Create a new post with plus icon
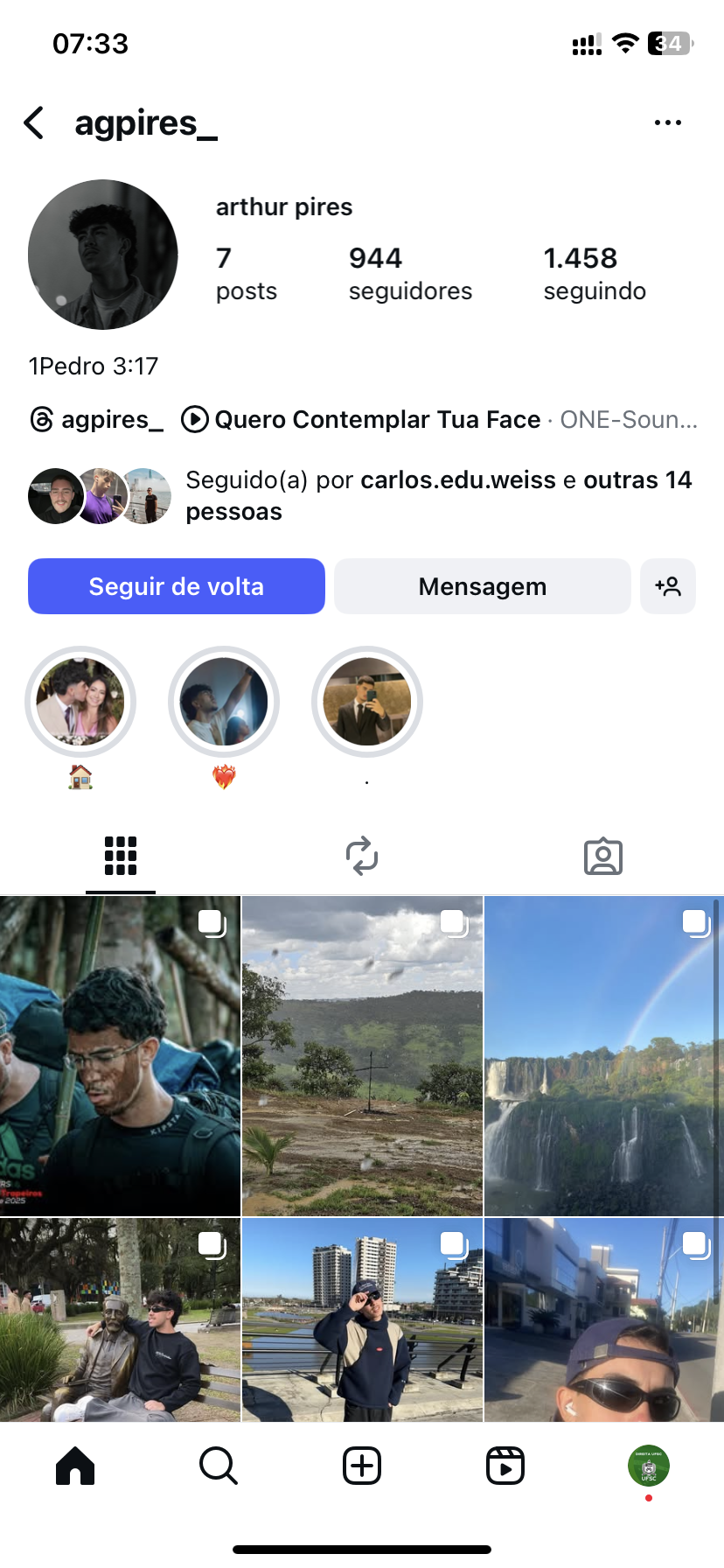The image size is (724, 1568). point(362,1465)
